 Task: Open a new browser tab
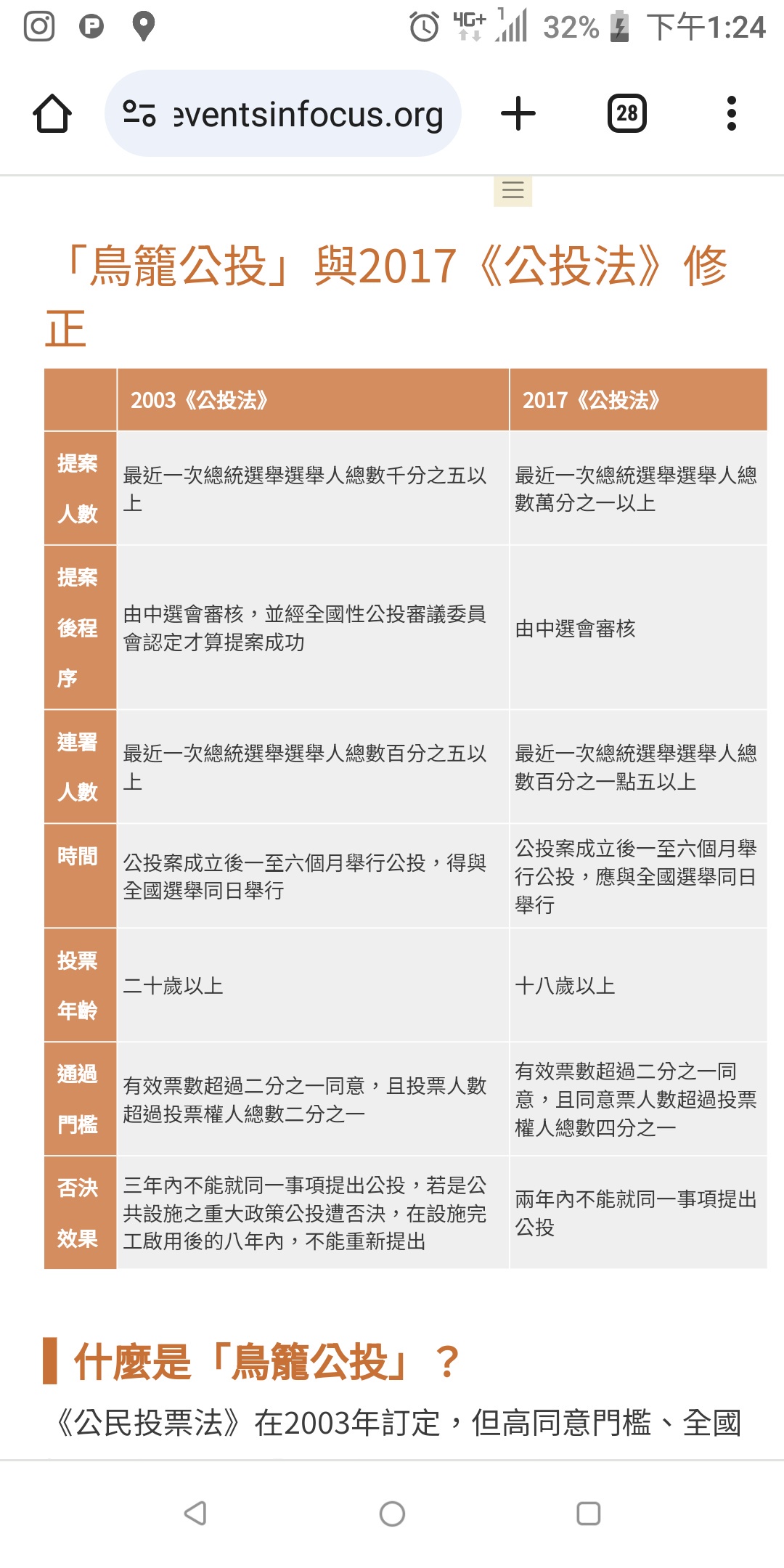point(518,114)
